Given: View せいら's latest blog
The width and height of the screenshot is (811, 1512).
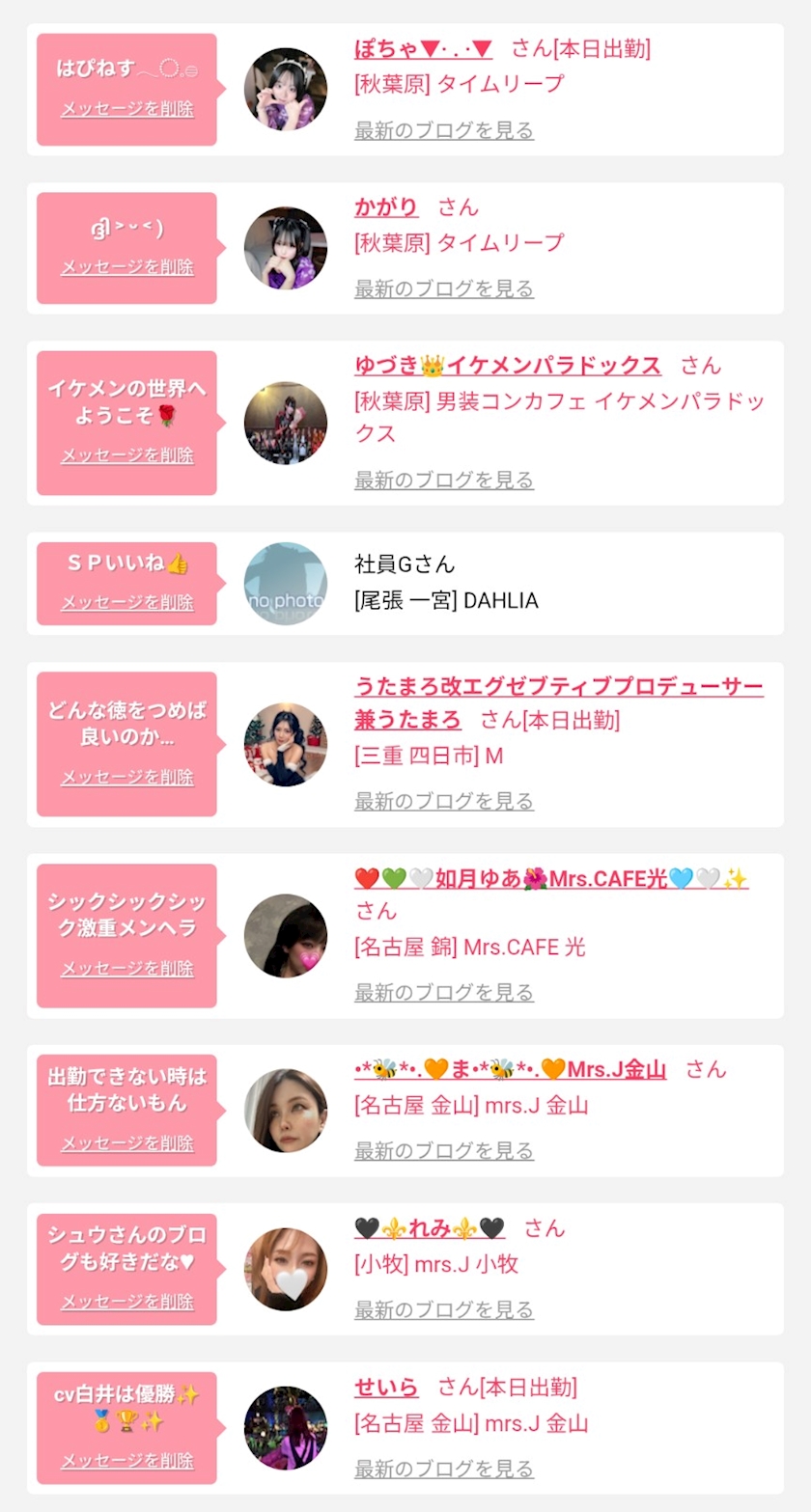Looking at the screenshot, I should [x=444, y=1469].
